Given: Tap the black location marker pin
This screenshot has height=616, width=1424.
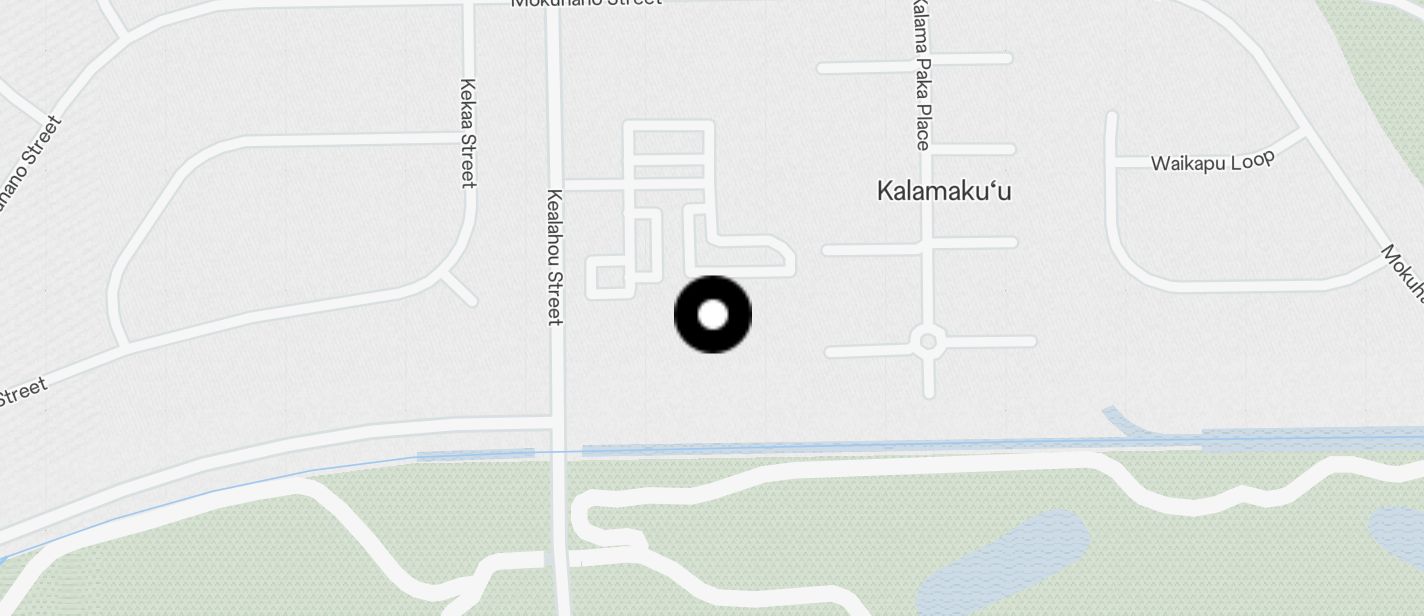Looking at the screenshot, I should click(712, 315).
